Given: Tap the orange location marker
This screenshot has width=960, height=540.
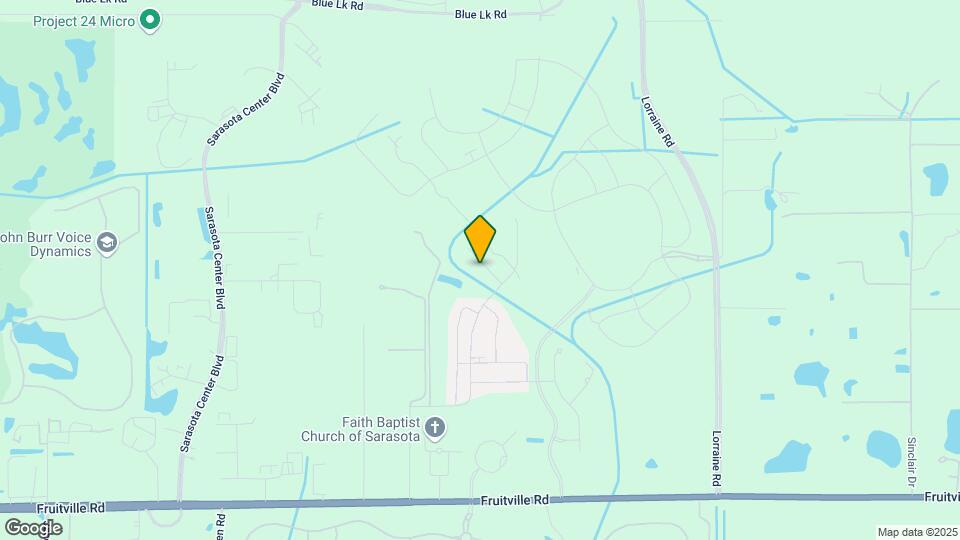Looking at the screenshot, I should [480, 239].
